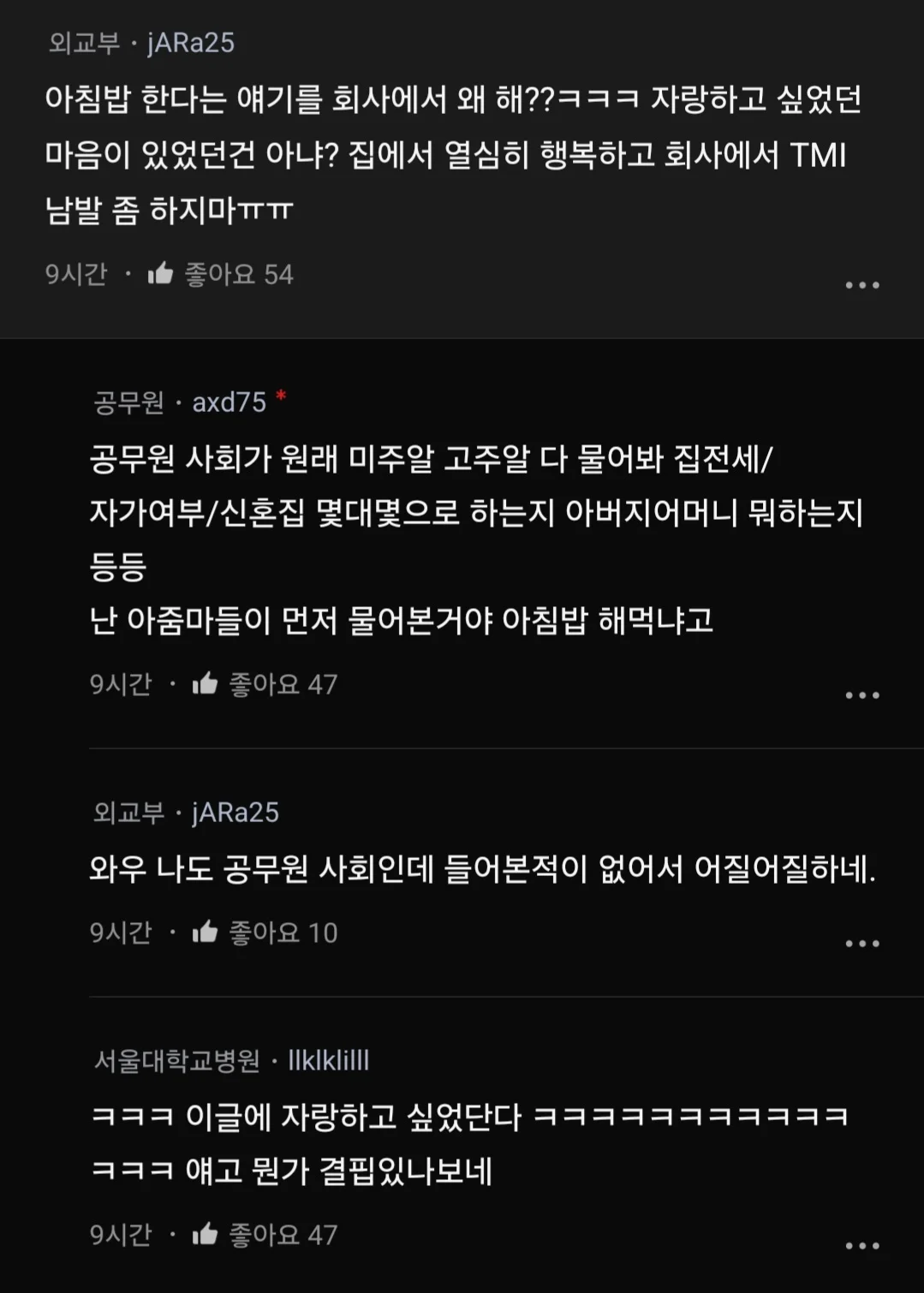Viewport: 924px width, 1293px height.
Task: Like jARa25's comment with 54 likes
Action: [161, 274]
